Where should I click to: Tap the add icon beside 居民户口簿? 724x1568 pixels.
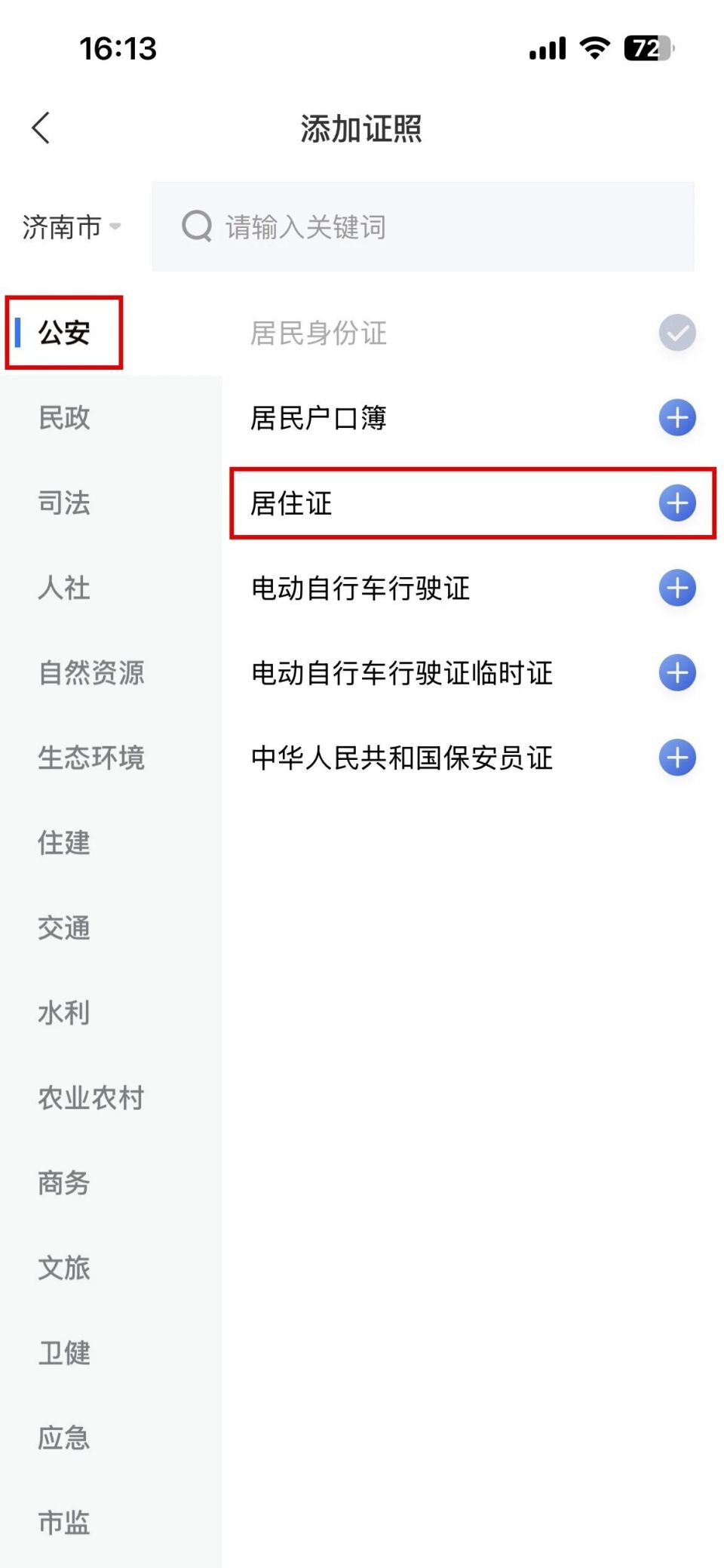pyautogui.click(x=676, y=417)
